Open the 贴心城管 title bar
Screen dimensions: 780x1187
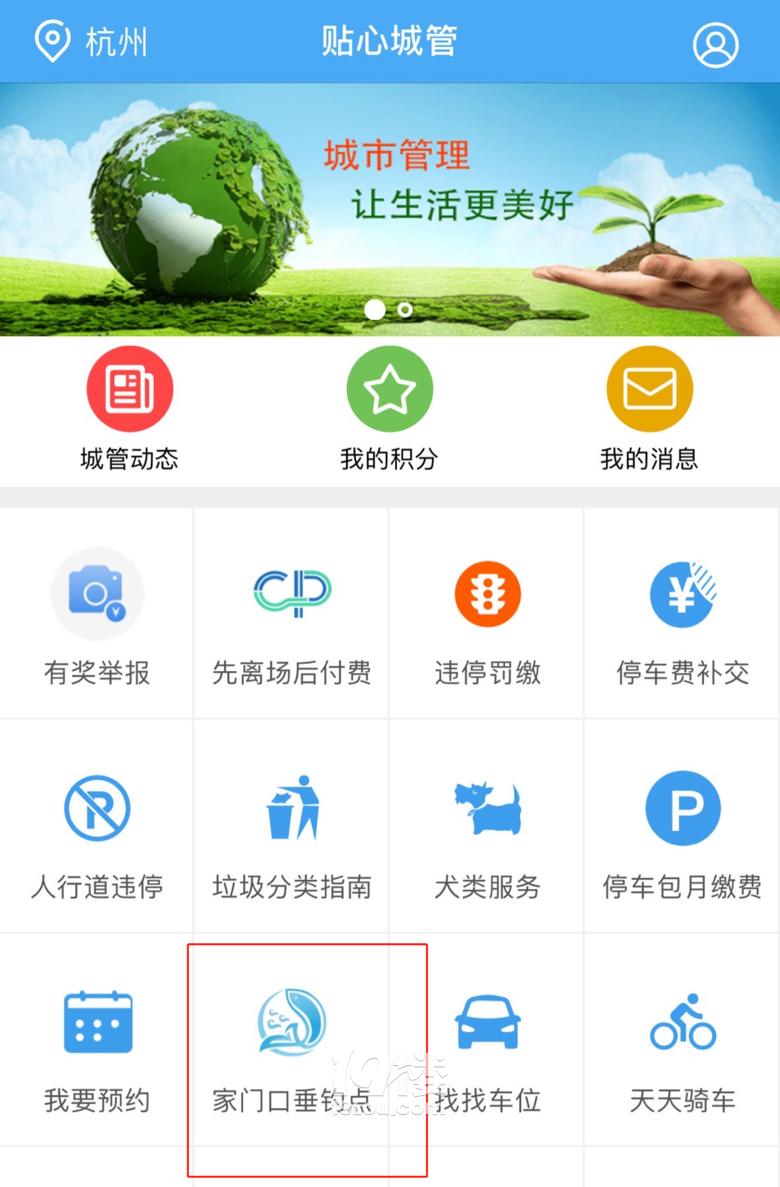coord(390,42)
